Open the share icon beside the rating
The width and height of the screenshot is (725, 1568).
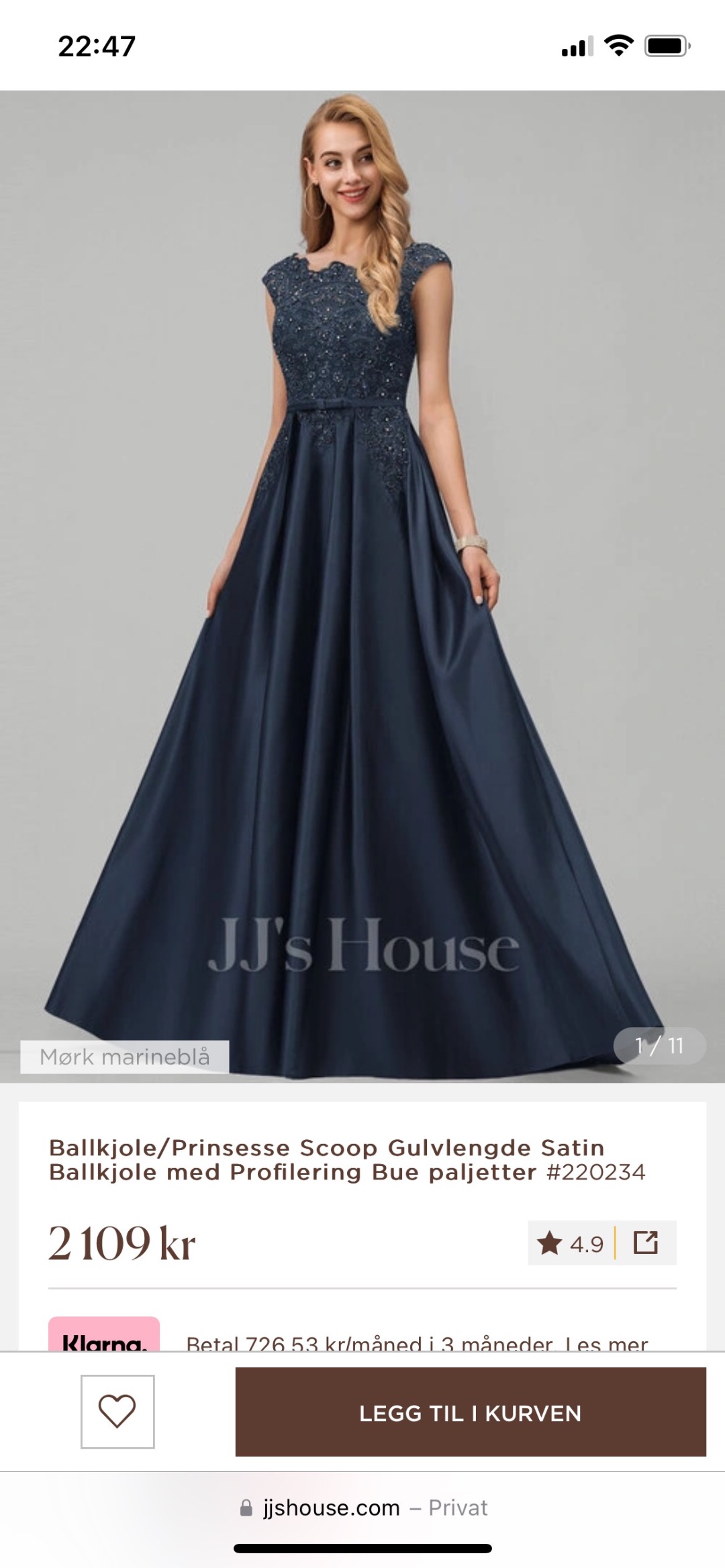point(646,1243)
